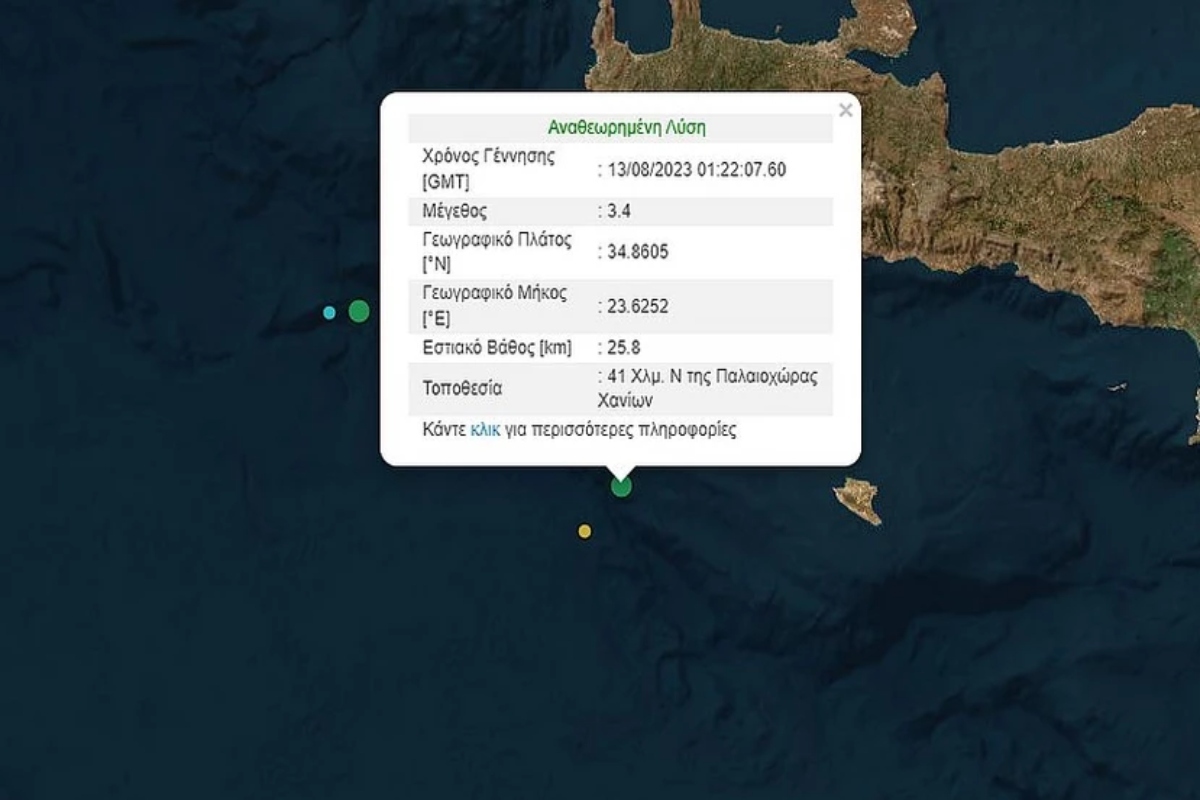Image resolution: width=1200 pixels, height=800 pixels.
Task: Select the small light-blue earthquake marker
Action: tap(329, 312)
